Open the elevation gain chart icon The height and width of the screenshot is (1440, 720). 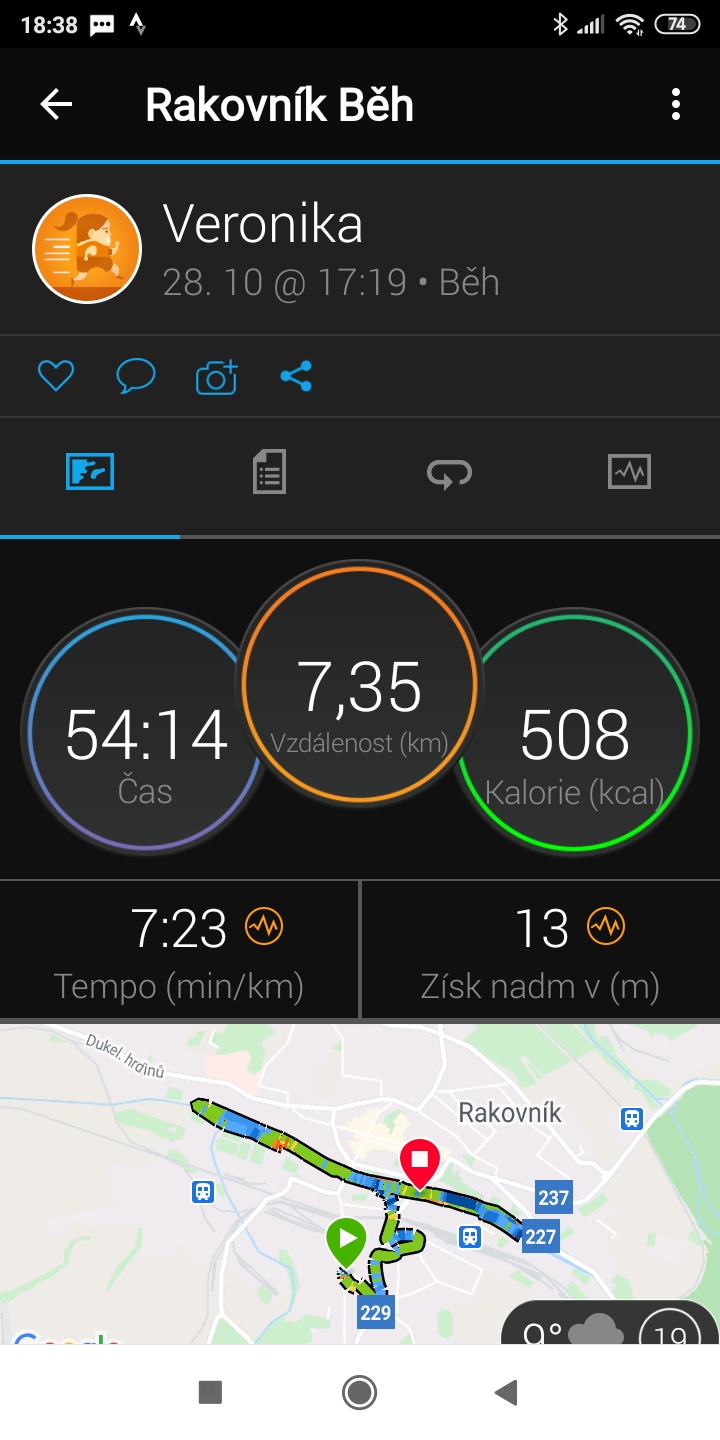tap(606, 927)
